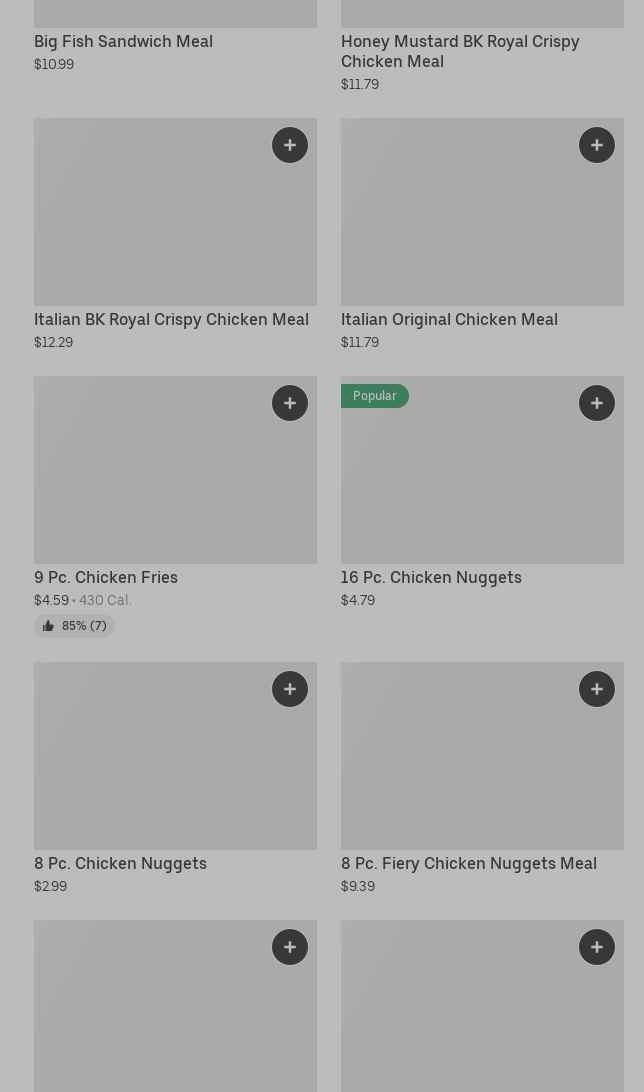View 8 Pc. Chicken Nuggets details
The width and height of the screenshot is (644, 1092).
pyautogui.click(x=175, y=778)
